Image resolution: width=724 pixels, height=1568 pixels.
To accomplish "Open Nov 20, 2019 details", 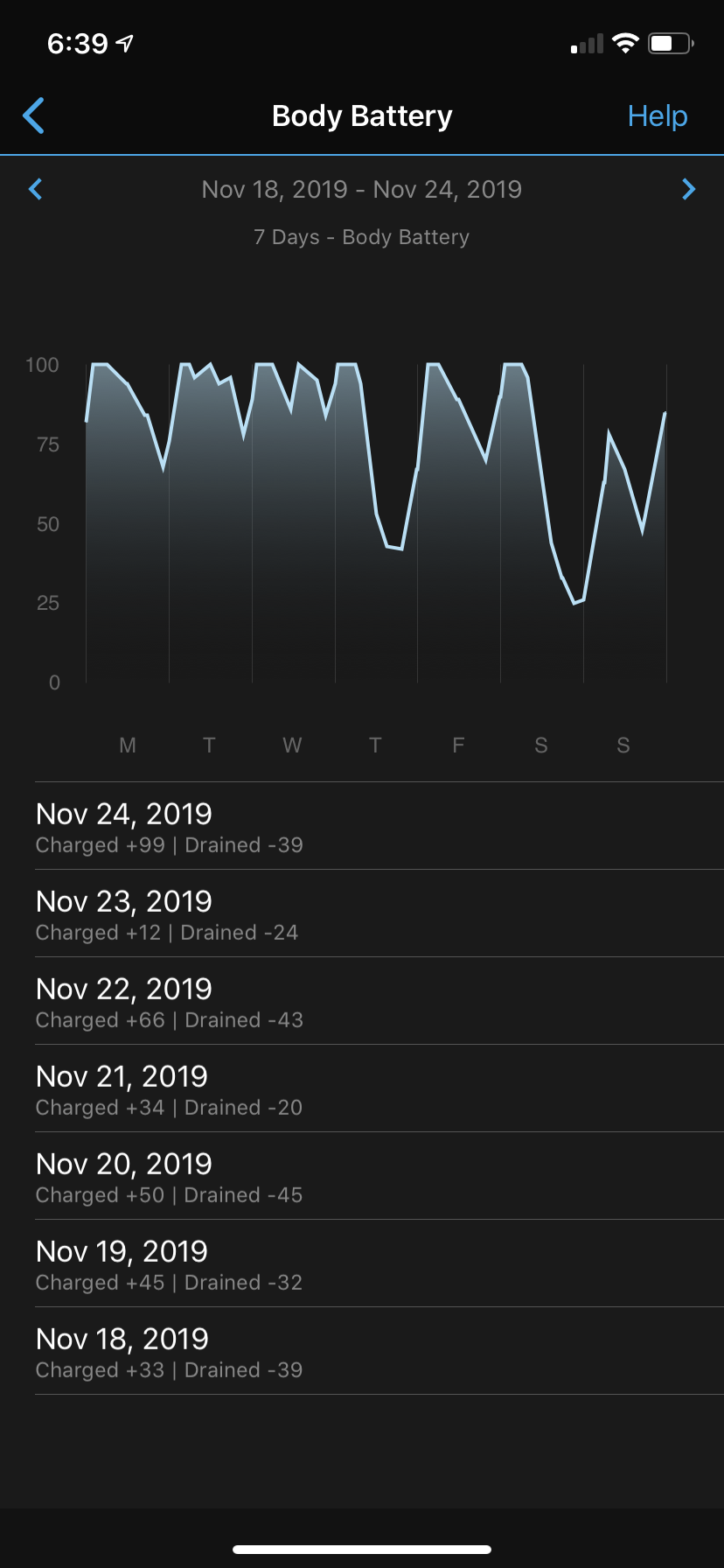I will (x=362, y=1177).
